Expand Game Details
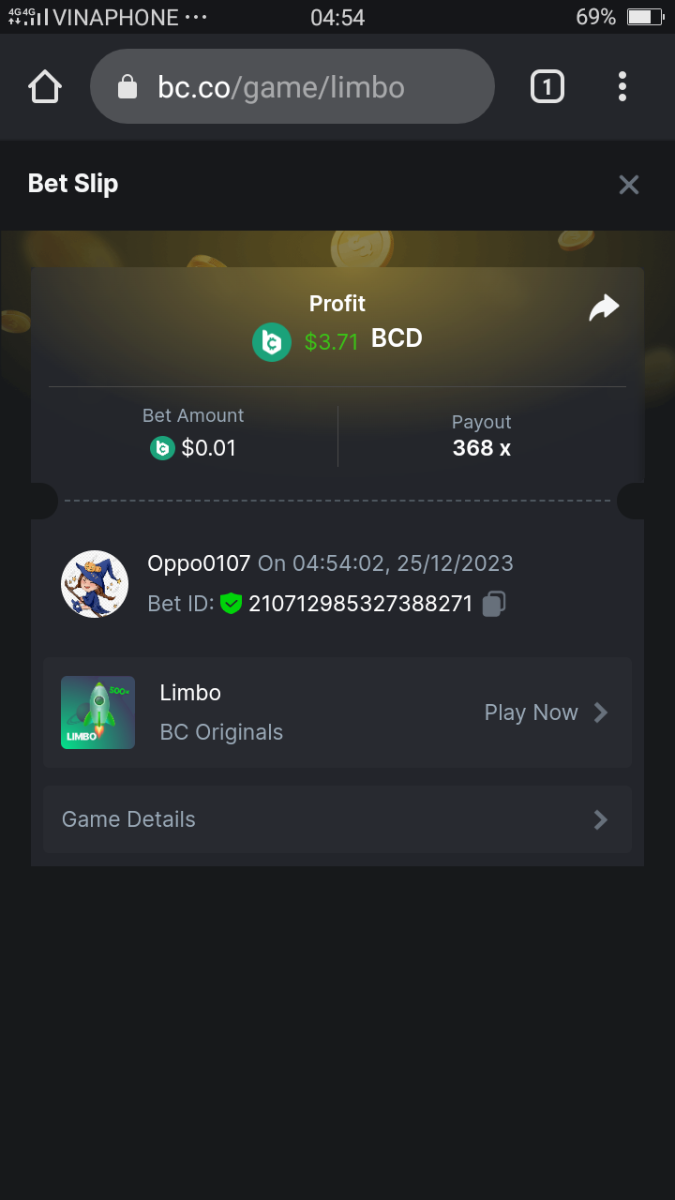The image size is (675, 1200). [337, 820]
